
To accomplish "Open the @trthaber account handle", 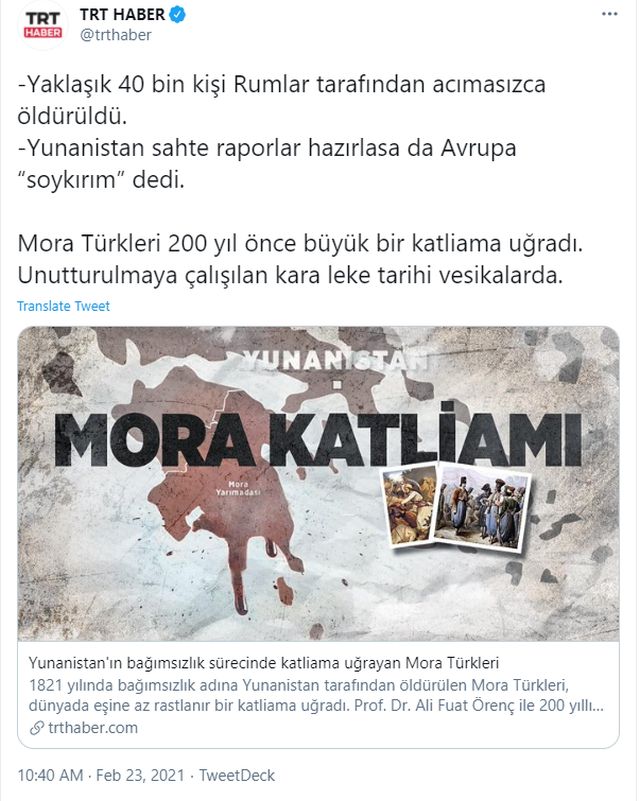I will (115, 35).
